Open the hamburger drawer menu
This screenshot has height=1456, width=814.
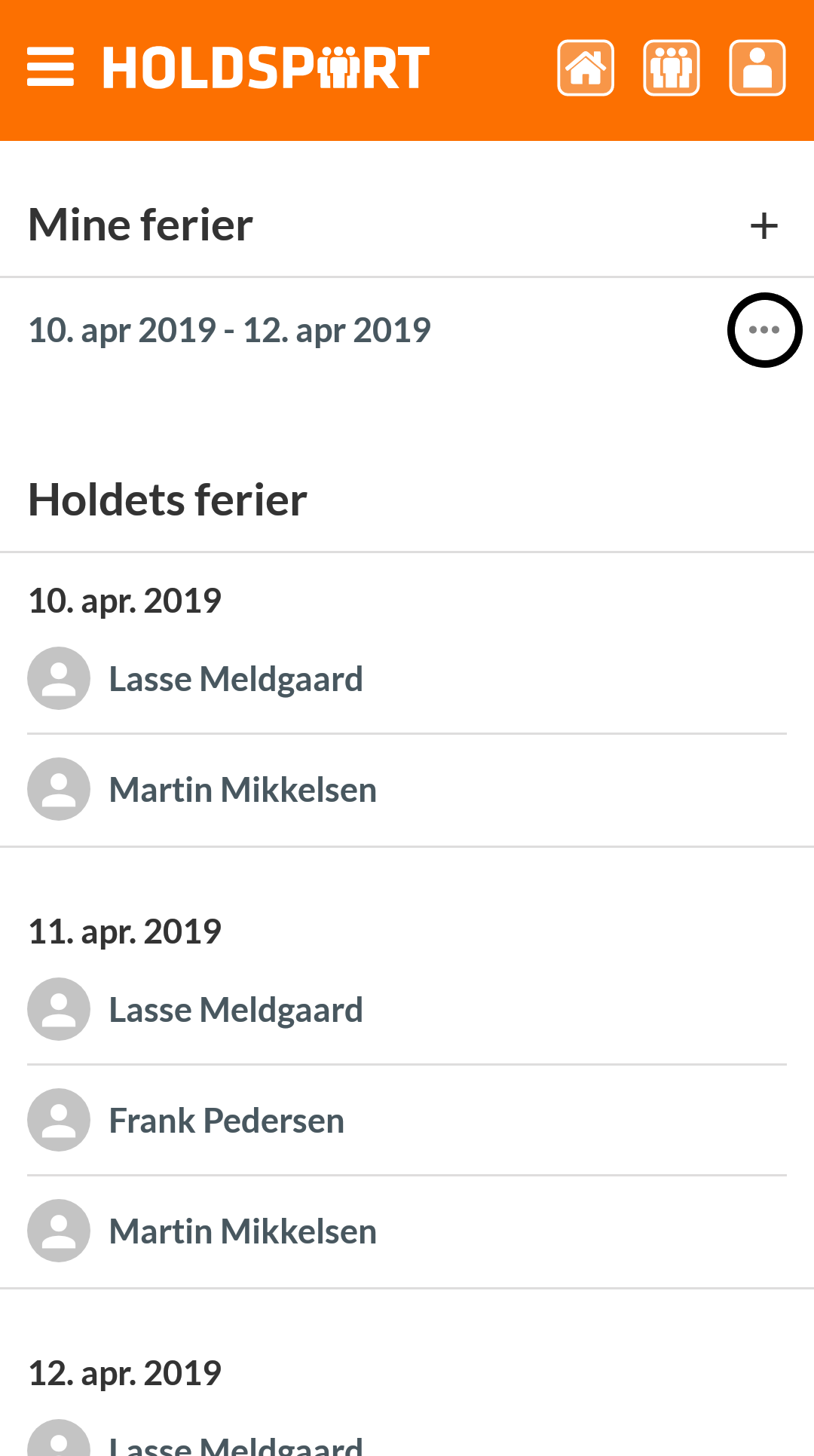(x=50, y=67)
